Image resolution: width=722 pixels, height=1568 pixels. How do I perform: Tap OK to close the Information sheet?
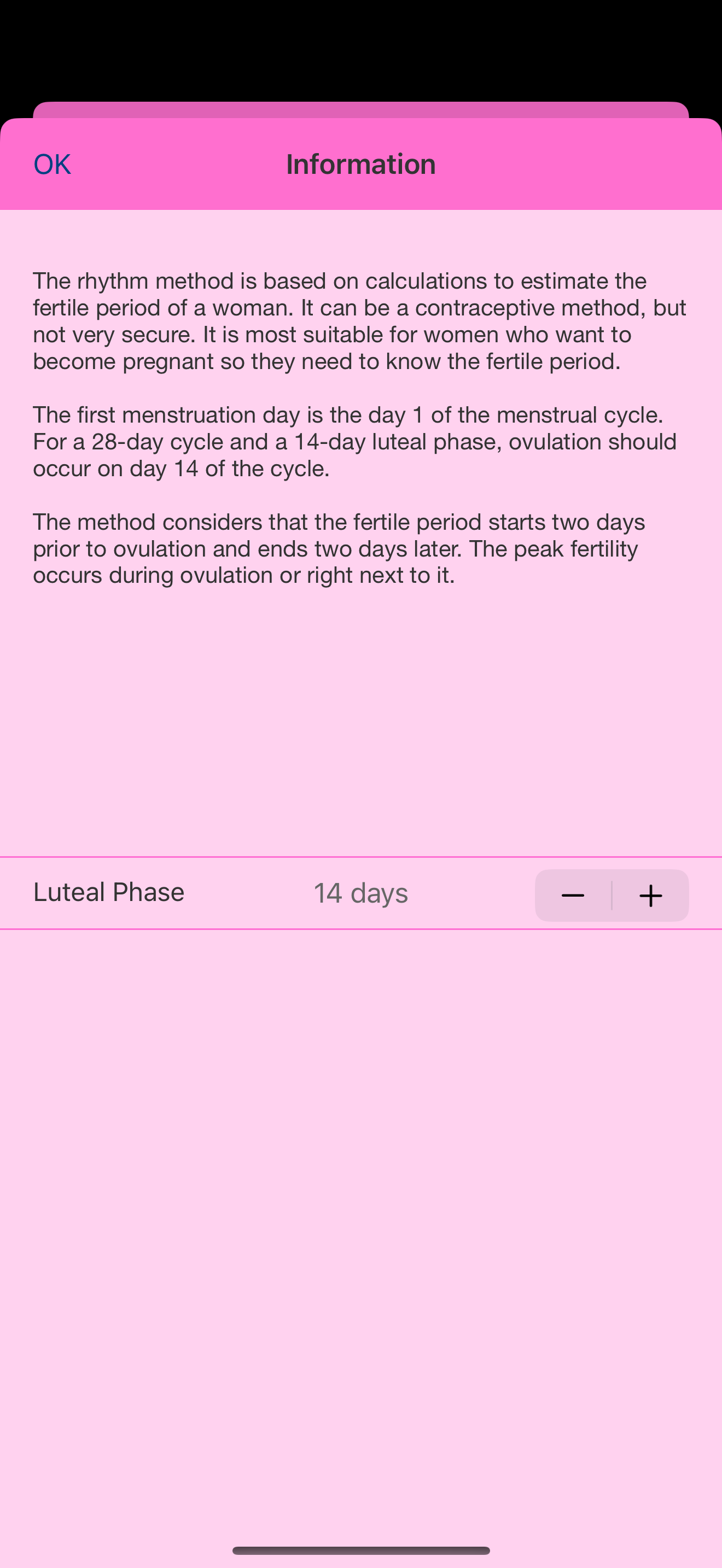[x=53, y=165]
